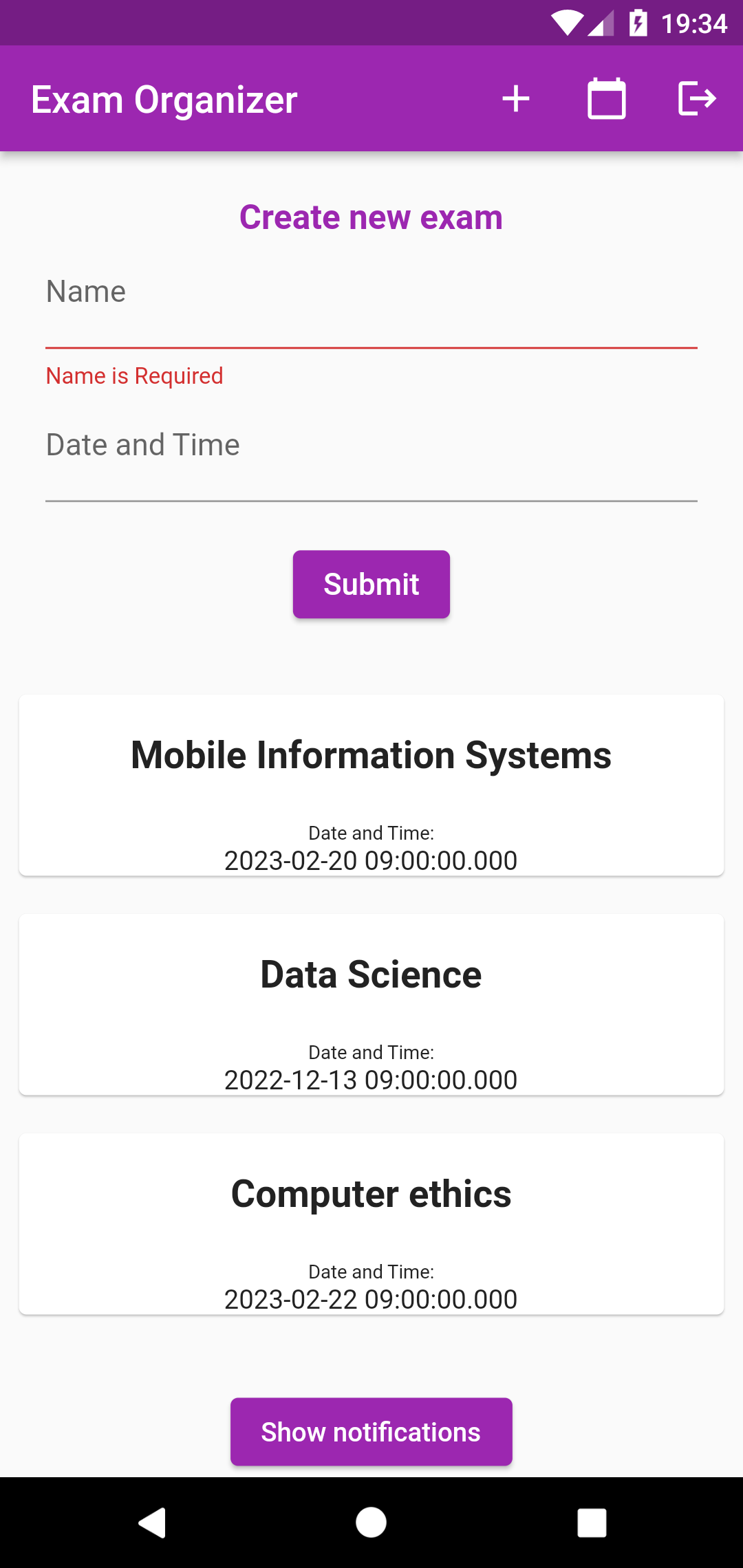Tap the logout icon in the top bar
Image resolution: width=743 pixels, height=1568 pixels.
697,98
